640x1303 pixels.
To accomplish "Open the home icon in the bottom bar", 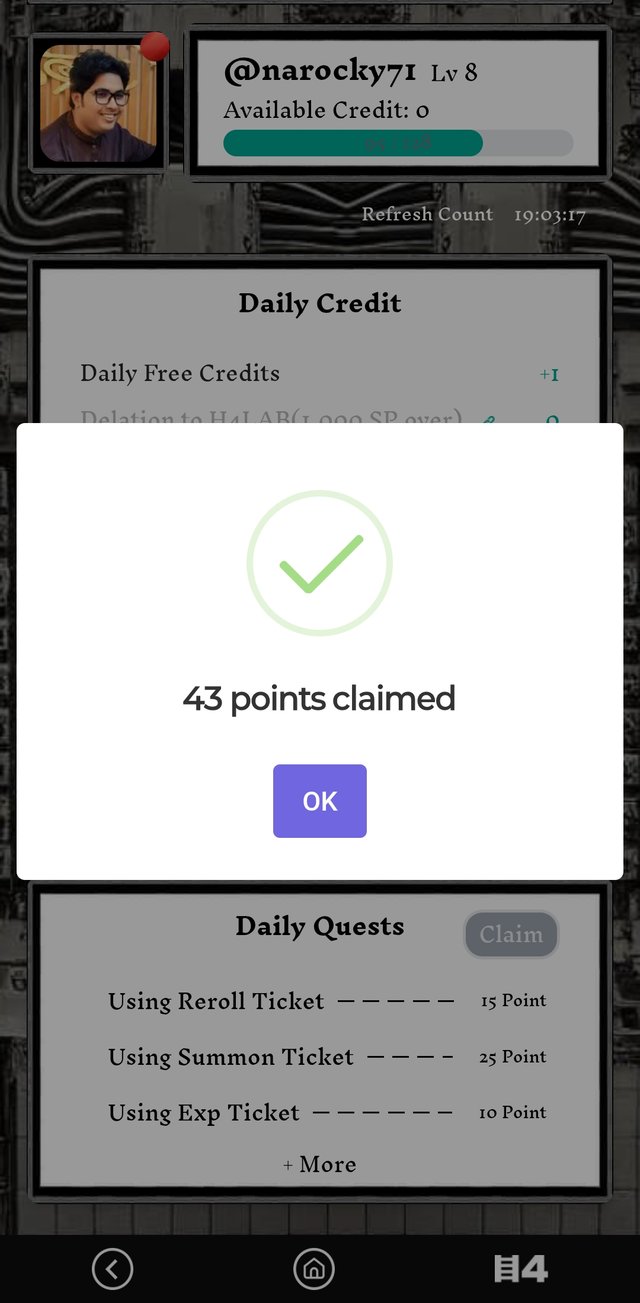I will point(313,1269).
